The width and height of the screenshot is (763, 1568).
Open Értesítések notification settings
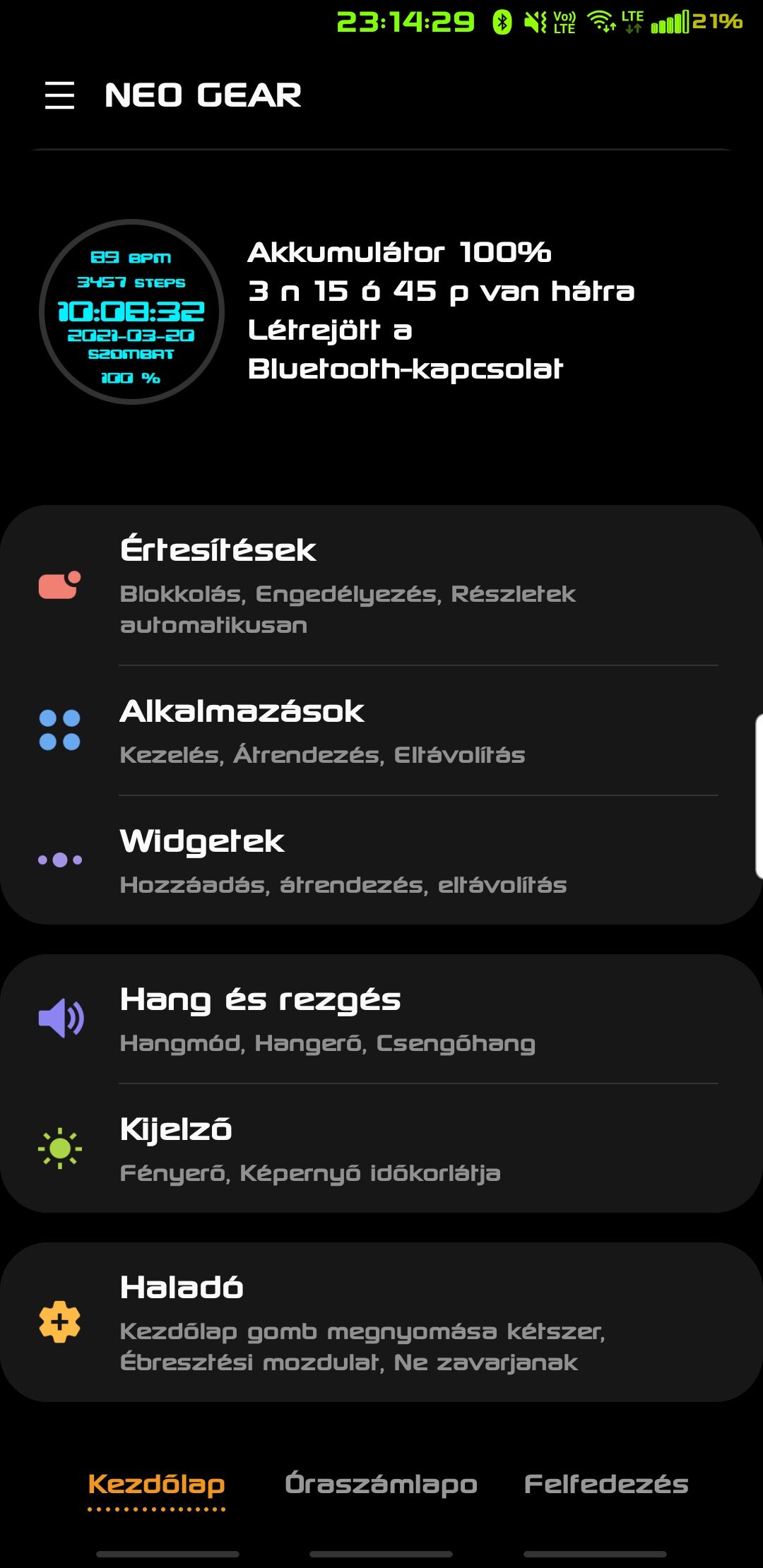(381, 586)
